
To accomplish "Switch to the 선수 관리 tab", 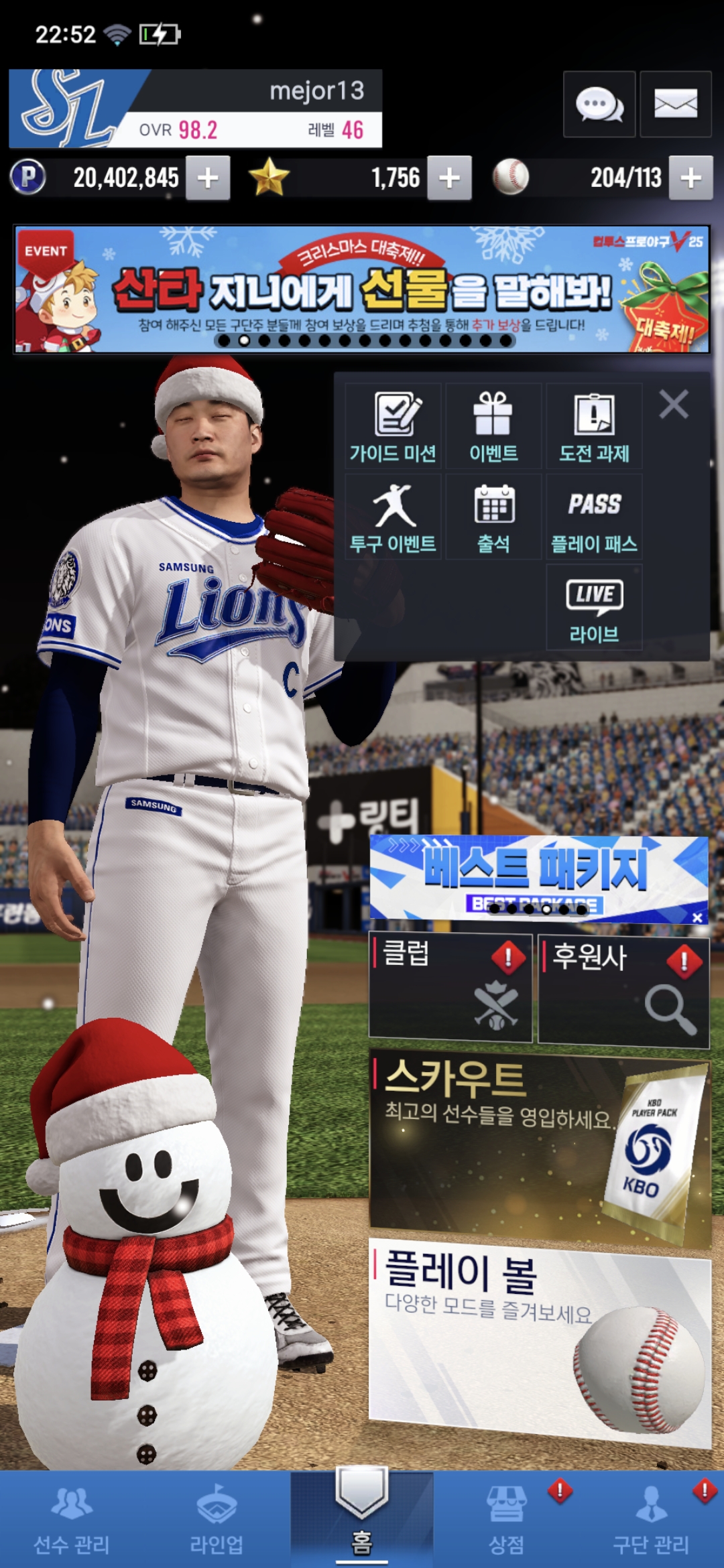I will 72,1520.
